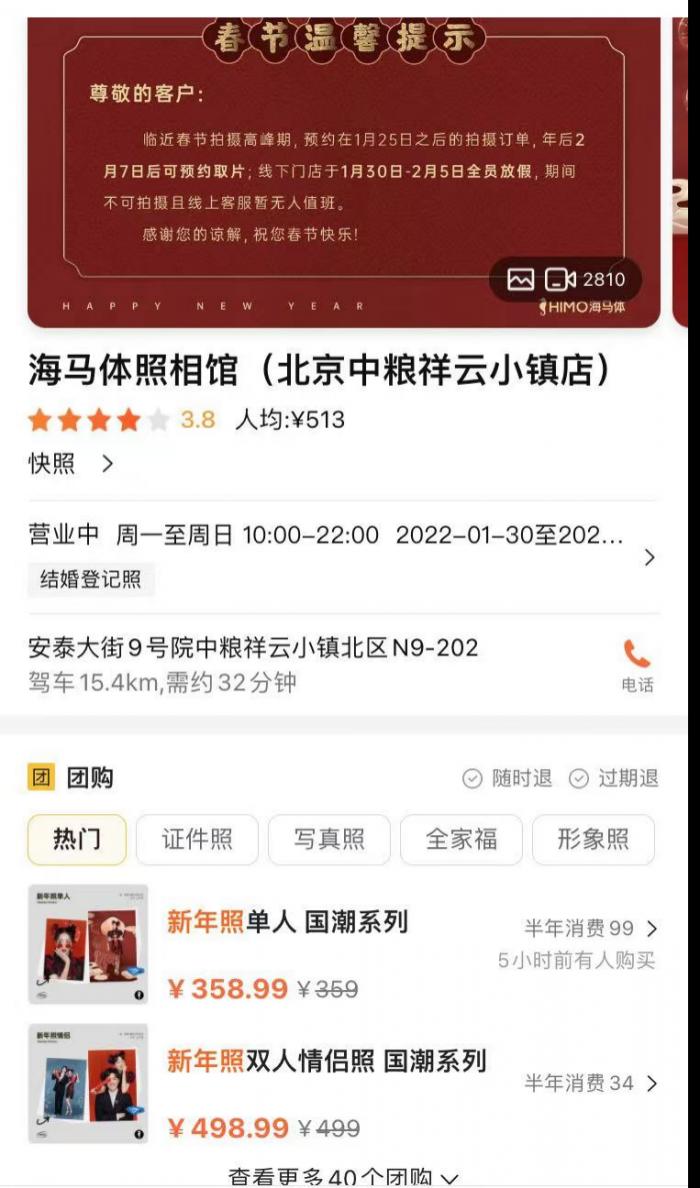Viewport: 700px width, 1188px height.
Task: Expand business hours details row
Action: 648,557
